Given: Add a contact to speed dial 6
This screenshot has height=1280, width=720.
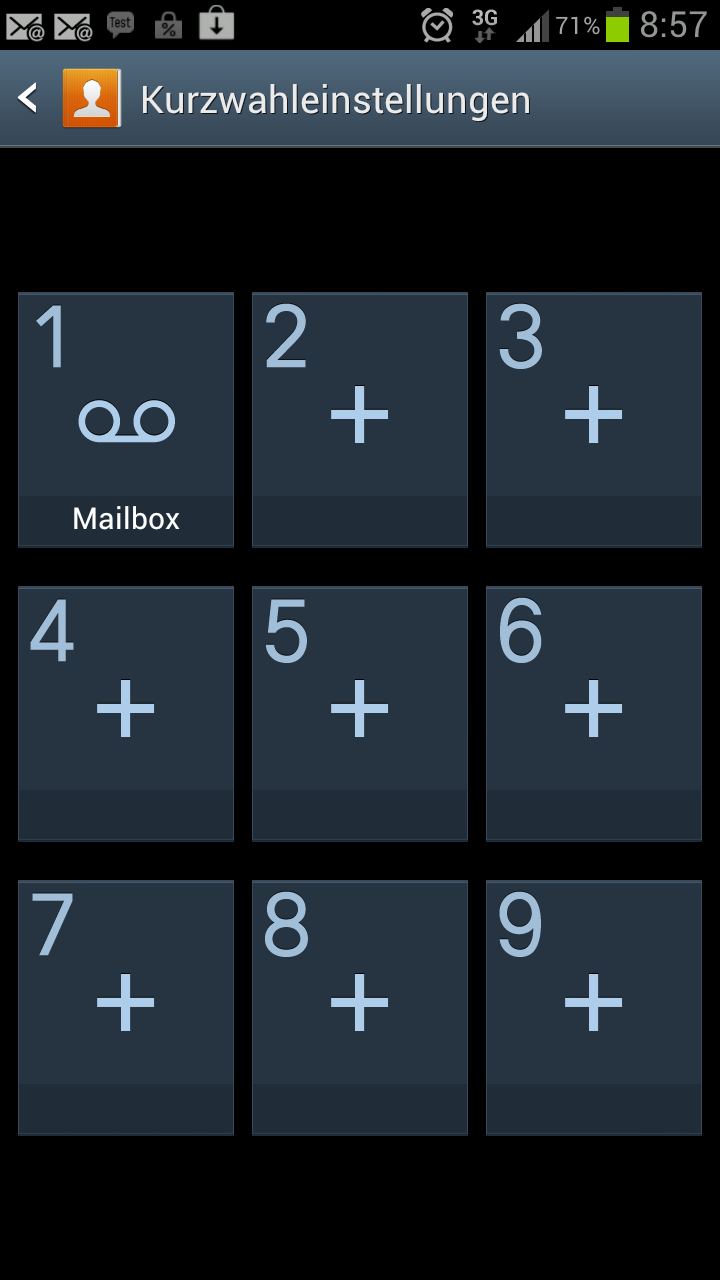Looking at the screenshot, I should [594, 714].
